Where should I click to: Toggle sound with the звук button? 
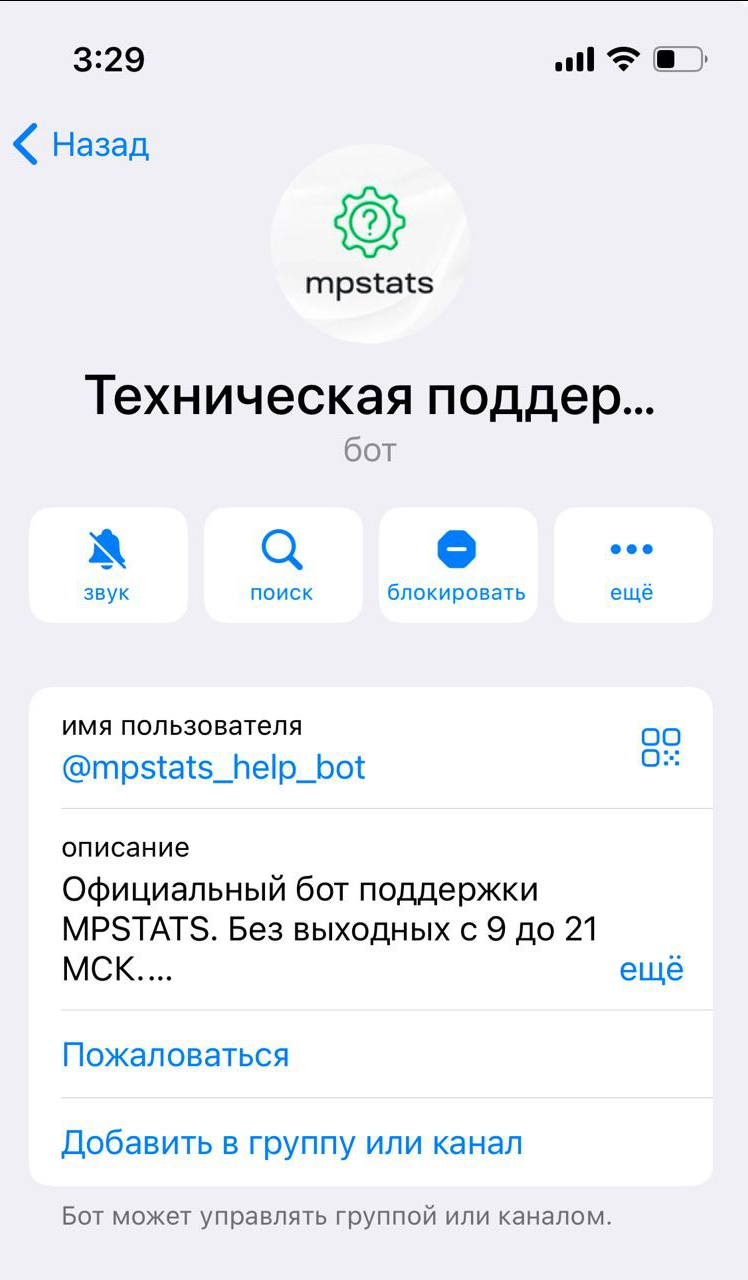pos(108,565)
